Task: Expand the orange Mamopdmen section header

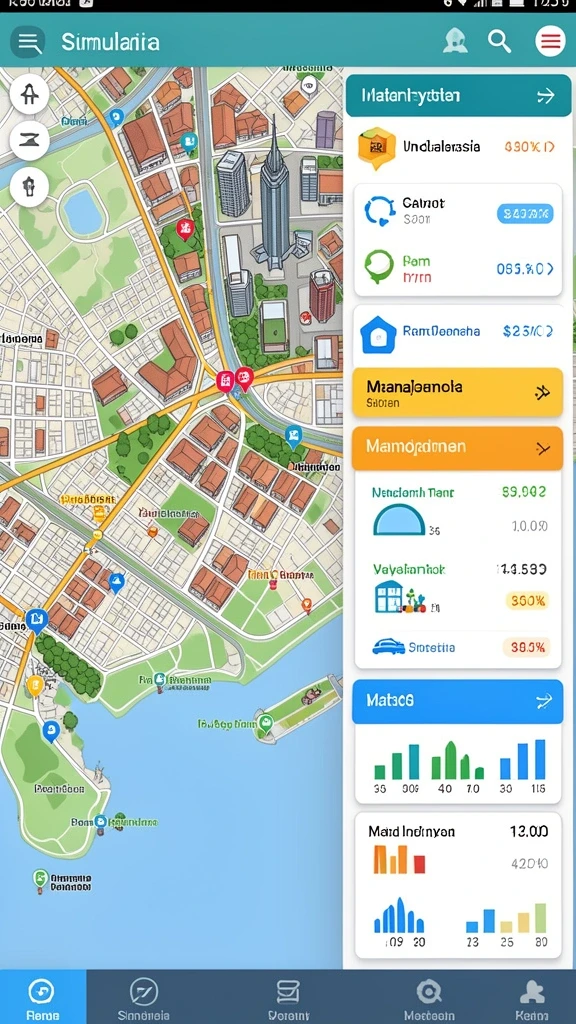Action: (458, 448)
